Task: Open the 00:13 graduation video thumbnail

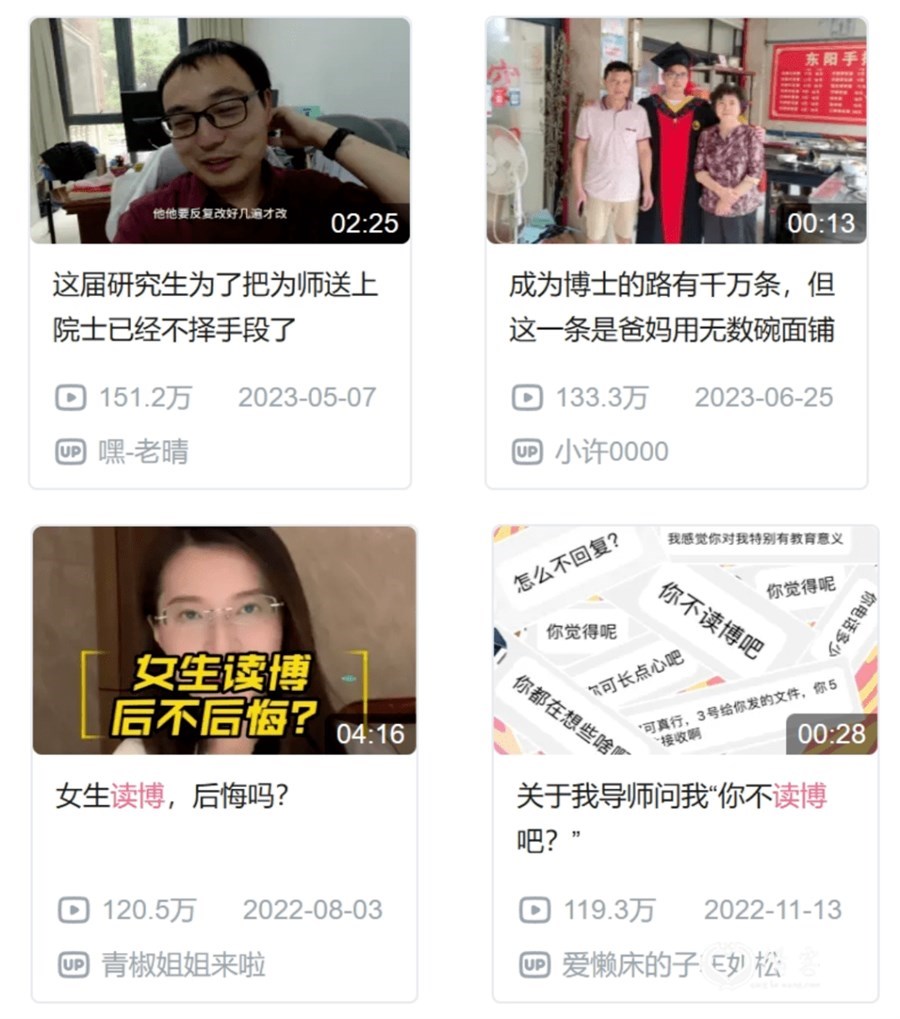Action: pyautogui.click(x=676, y=130)
